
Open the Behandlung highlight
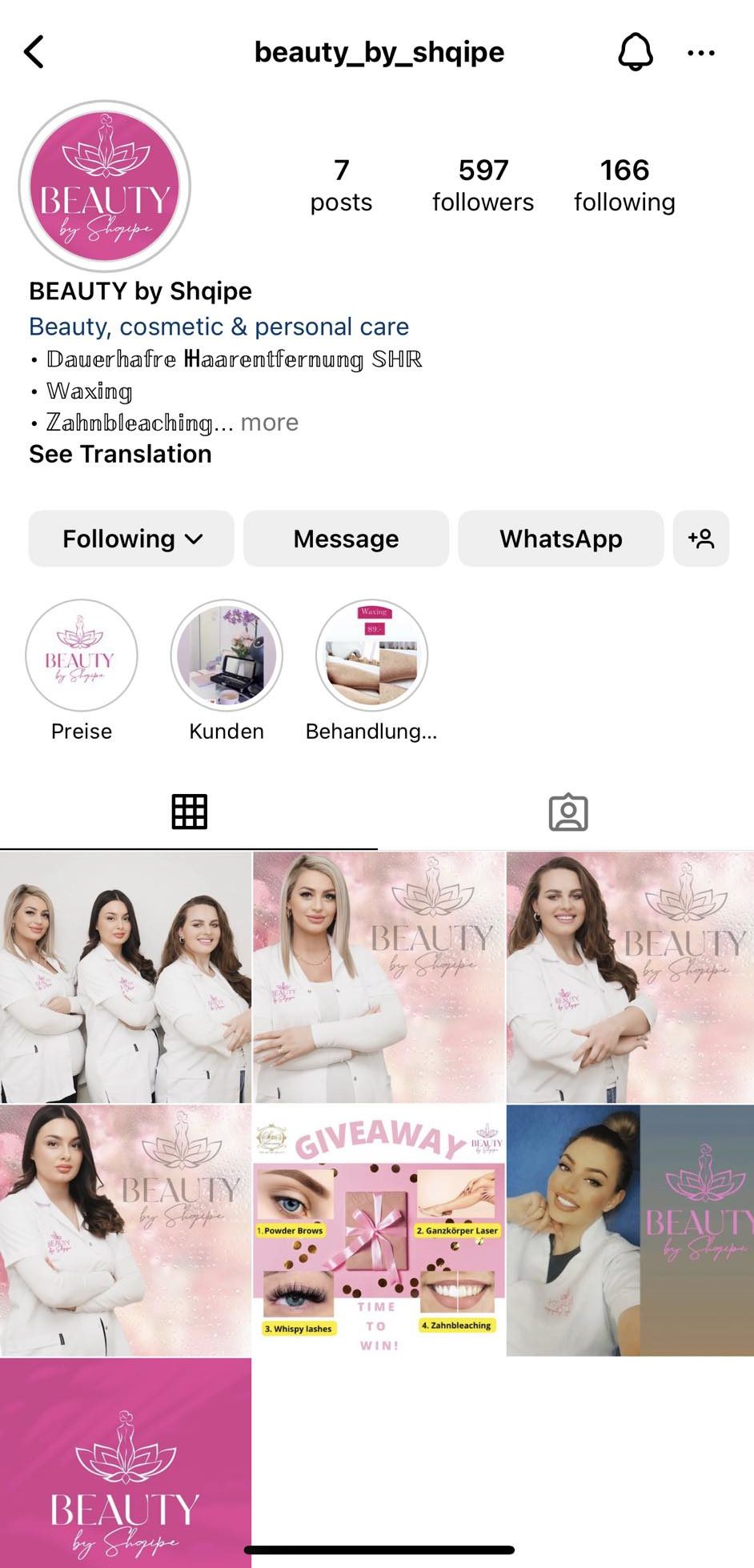pyautogui.click(x=371, y=656)
